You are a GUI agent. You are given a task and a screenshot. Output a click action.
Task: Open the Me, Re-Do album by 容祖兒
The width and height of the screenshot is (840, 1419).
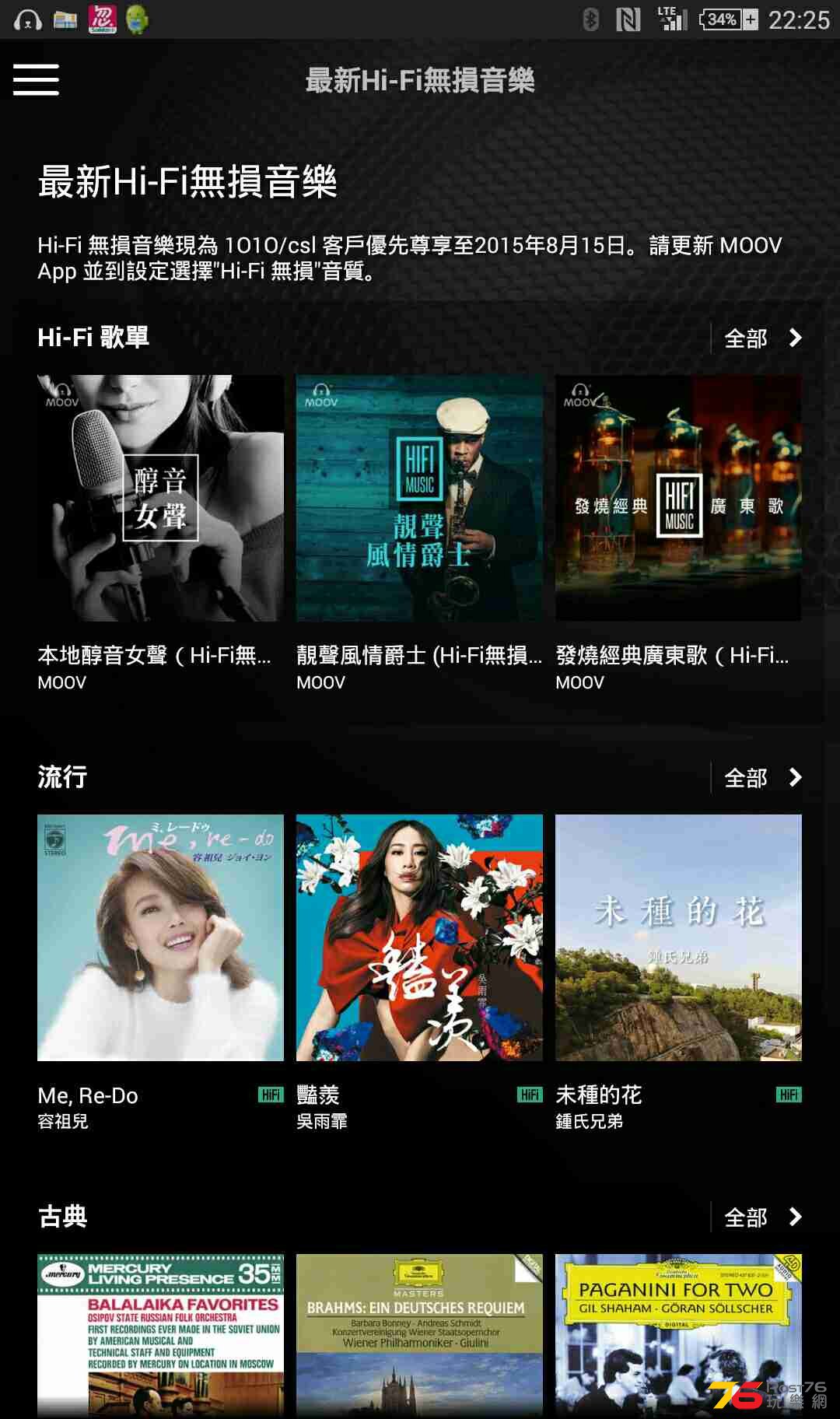click(x=160, y=937)
